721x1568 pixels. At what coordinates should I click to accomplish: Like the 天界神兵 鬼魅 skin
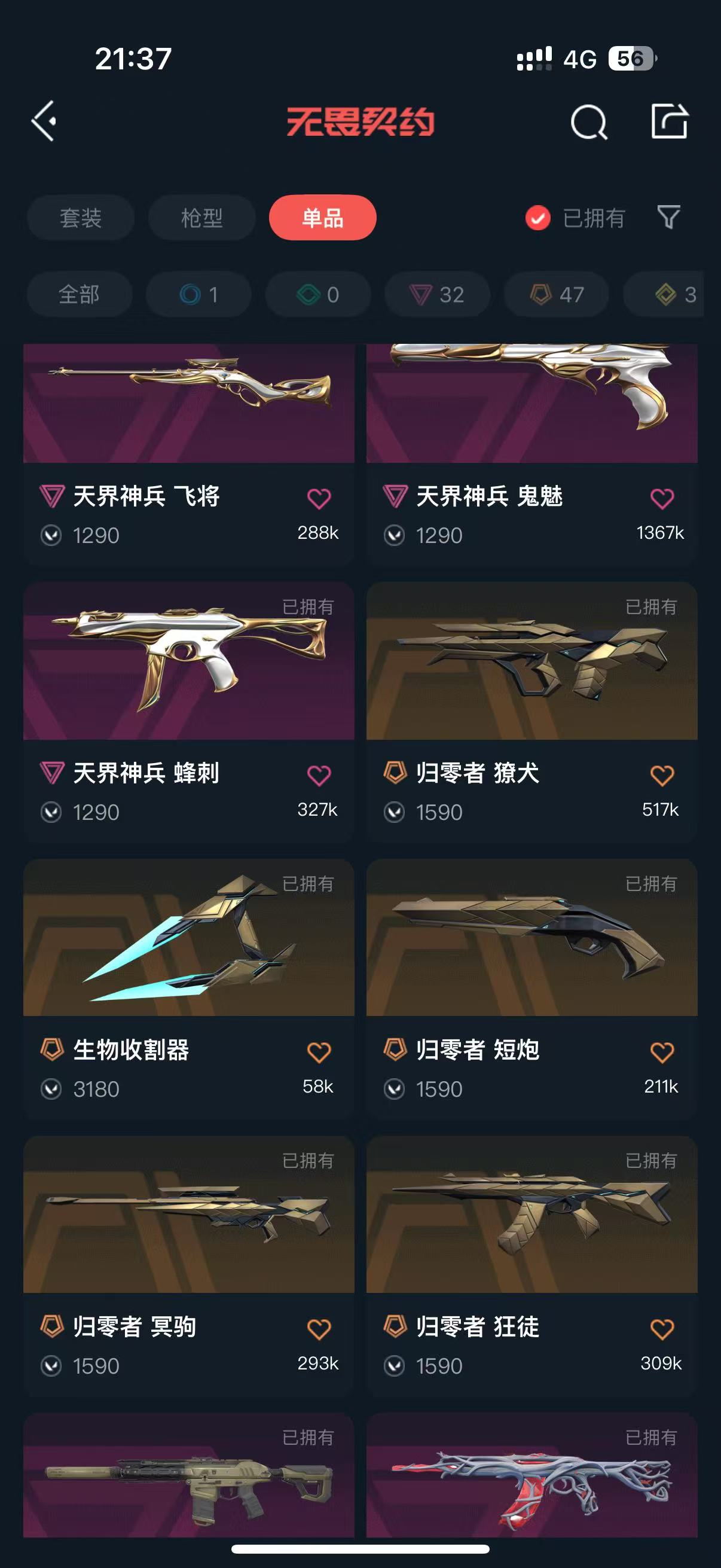(x=662, y=499)
